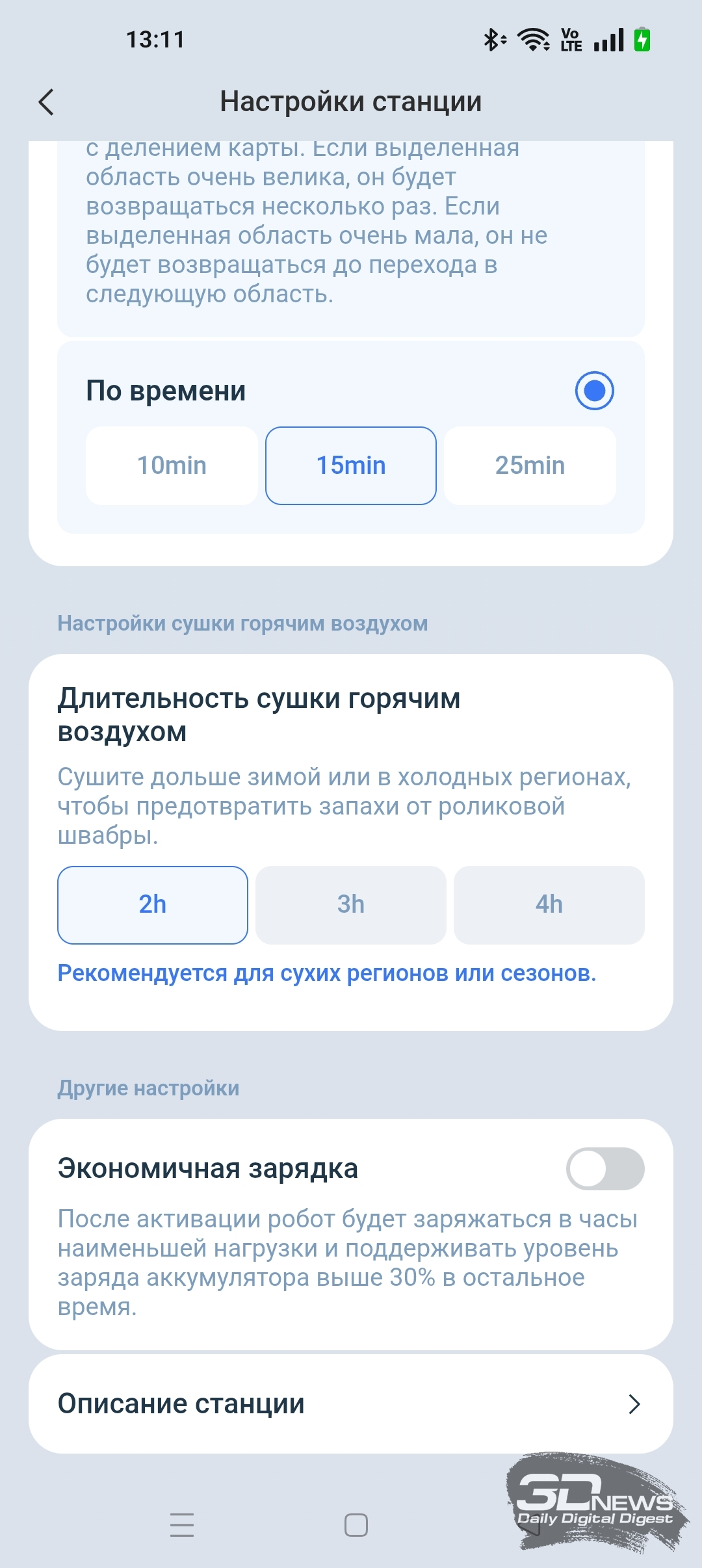The height and width of the screenshot is (1568, 702).
Task: Set hot air drying to 3h
Action: (x=351, y=904)
